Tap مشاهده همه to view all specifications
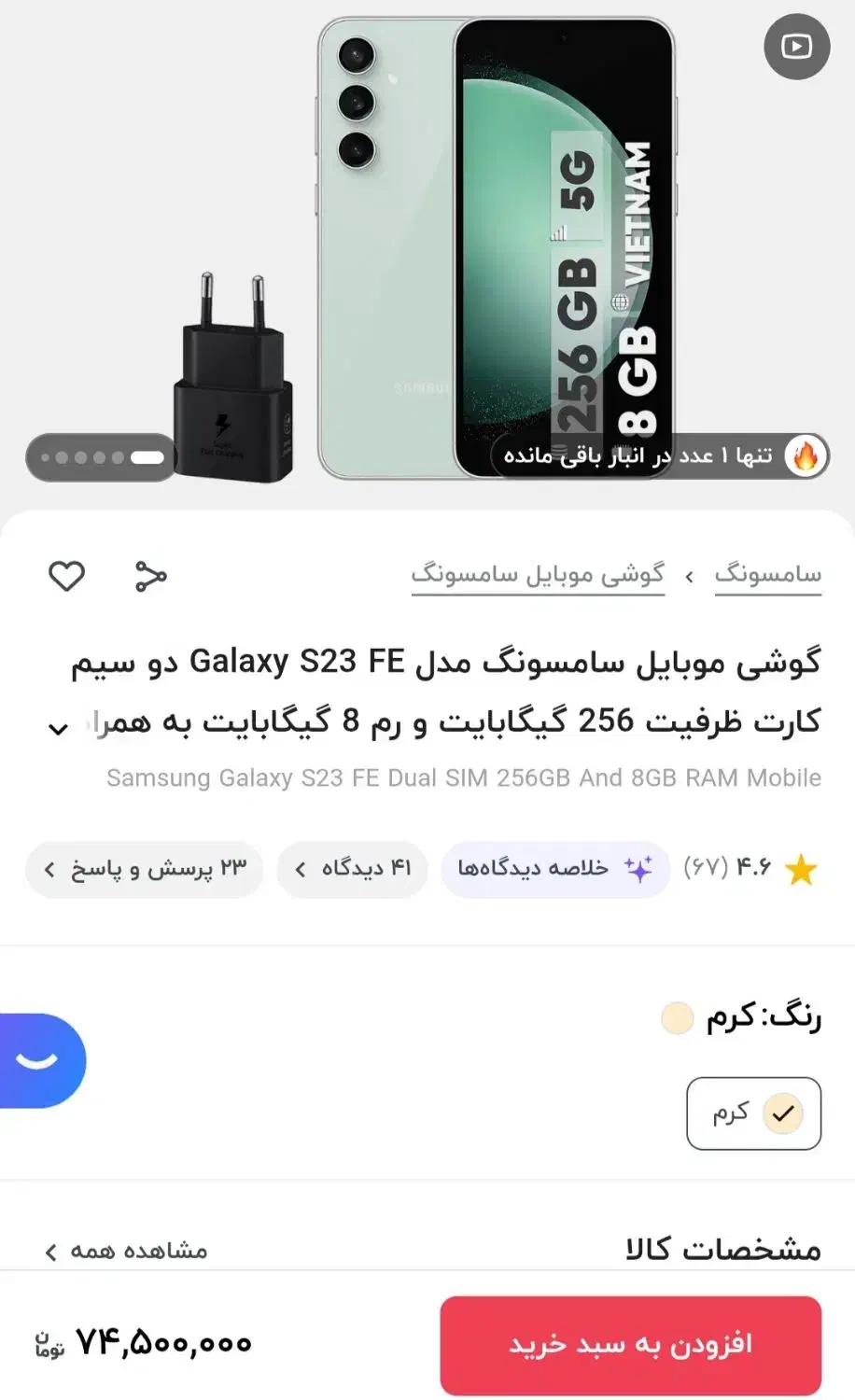Screen dimensions: 855x1400 coord(131,1251)
